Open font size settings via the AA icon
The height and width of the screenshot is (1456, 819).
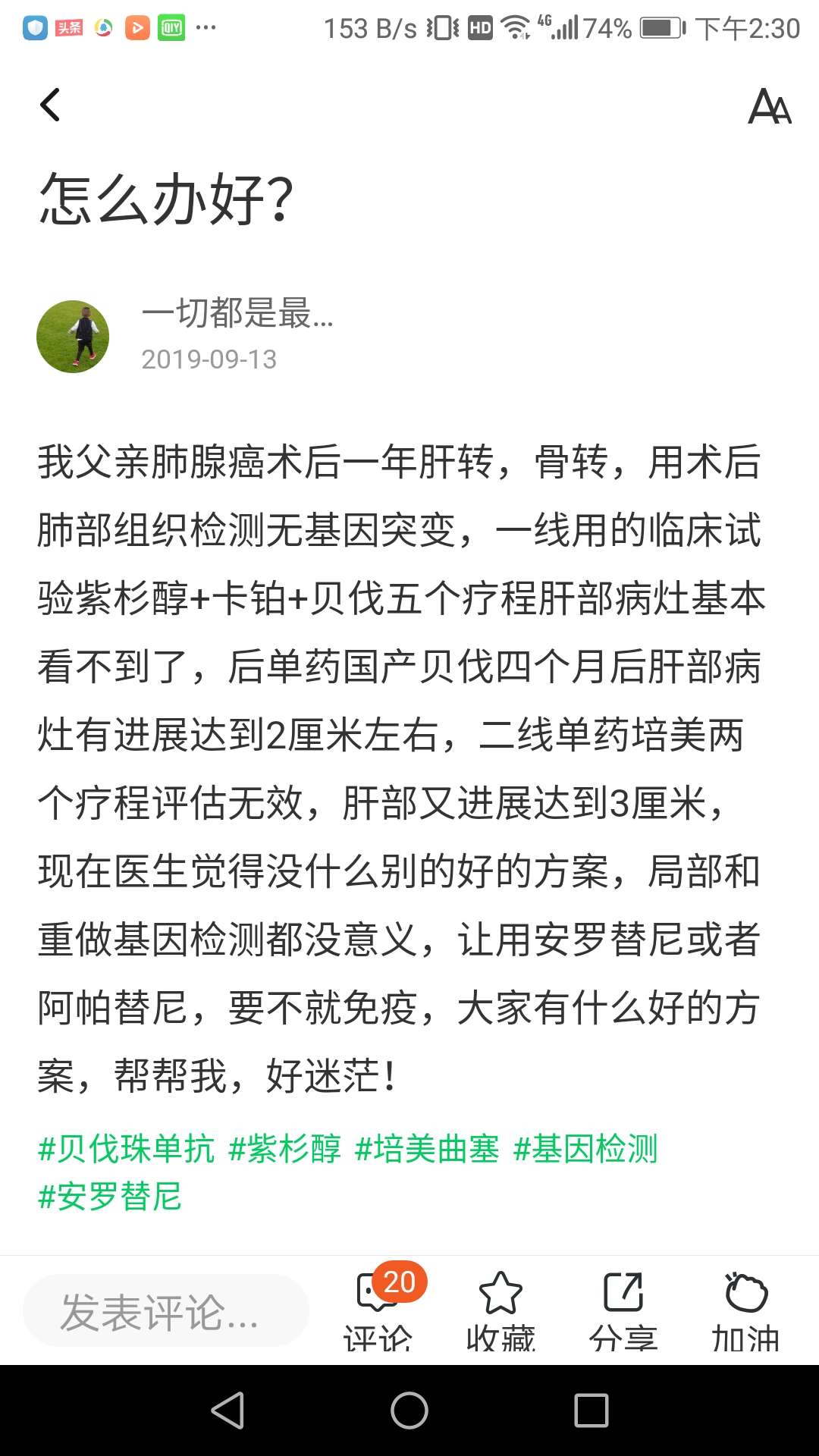[x=768, y=108]
